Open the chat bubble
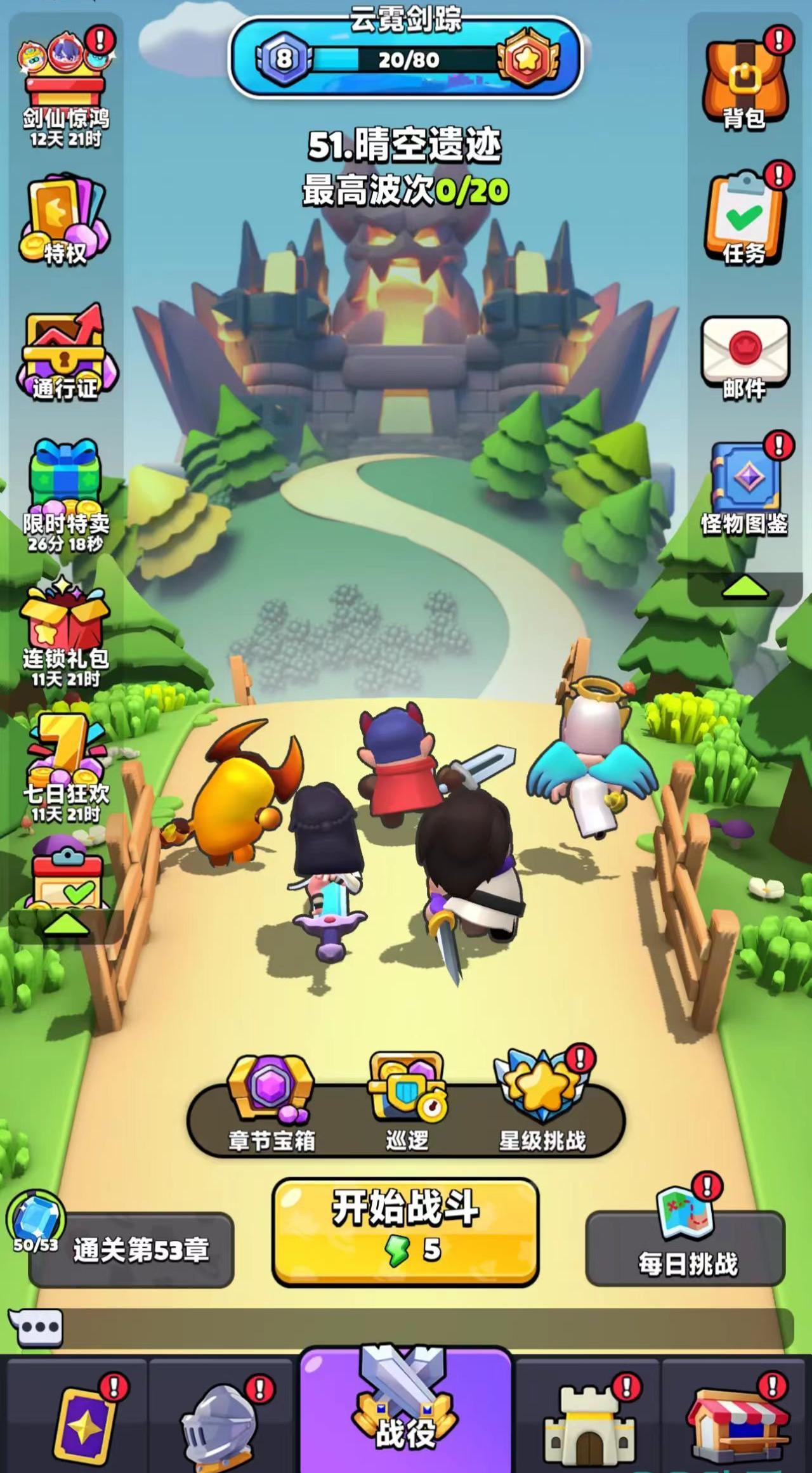 pyautogui.click(x=36, y=1326)
